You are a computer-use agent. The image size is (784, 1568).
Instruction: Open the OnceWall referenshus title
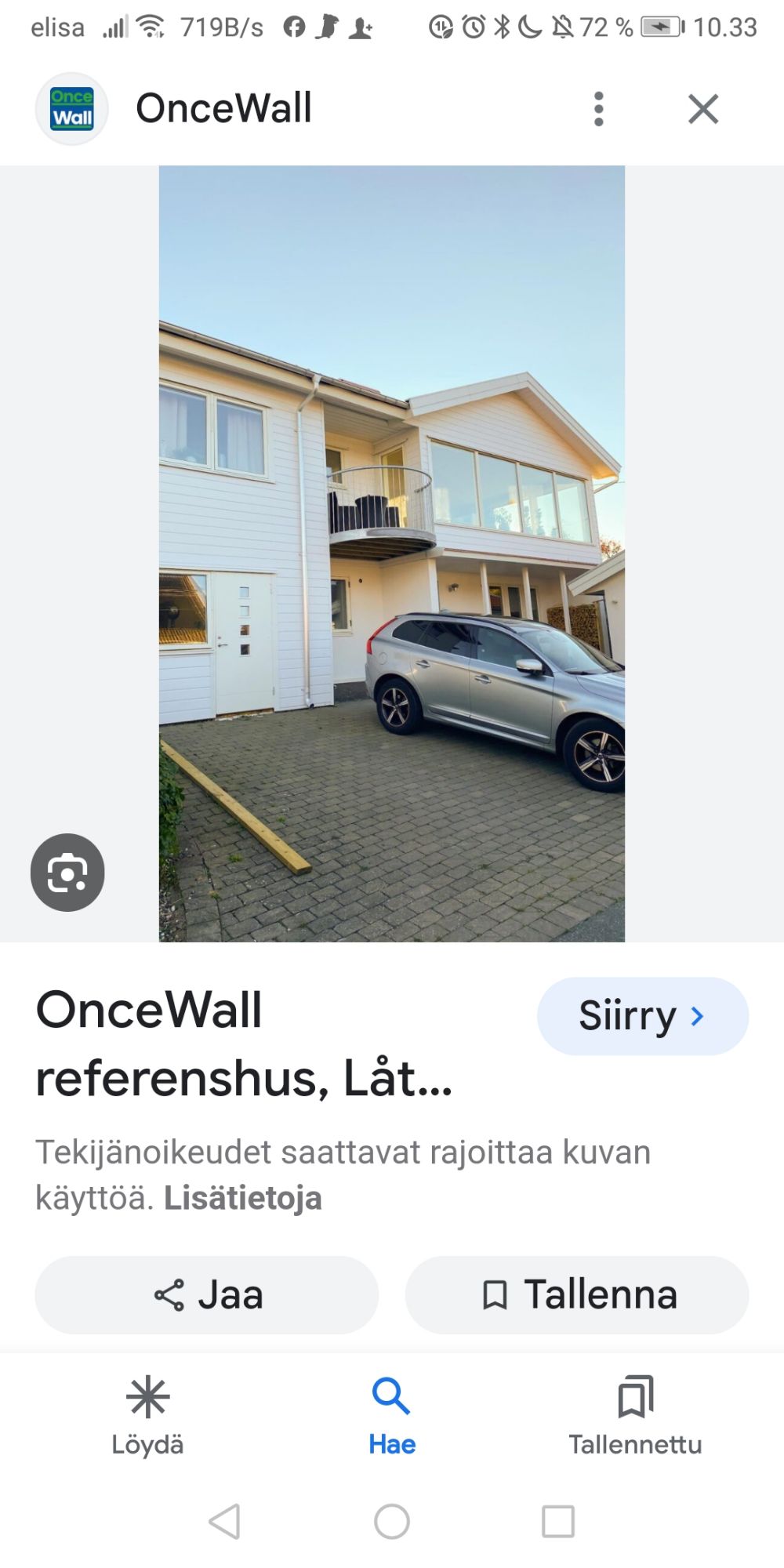[243, 1044]
